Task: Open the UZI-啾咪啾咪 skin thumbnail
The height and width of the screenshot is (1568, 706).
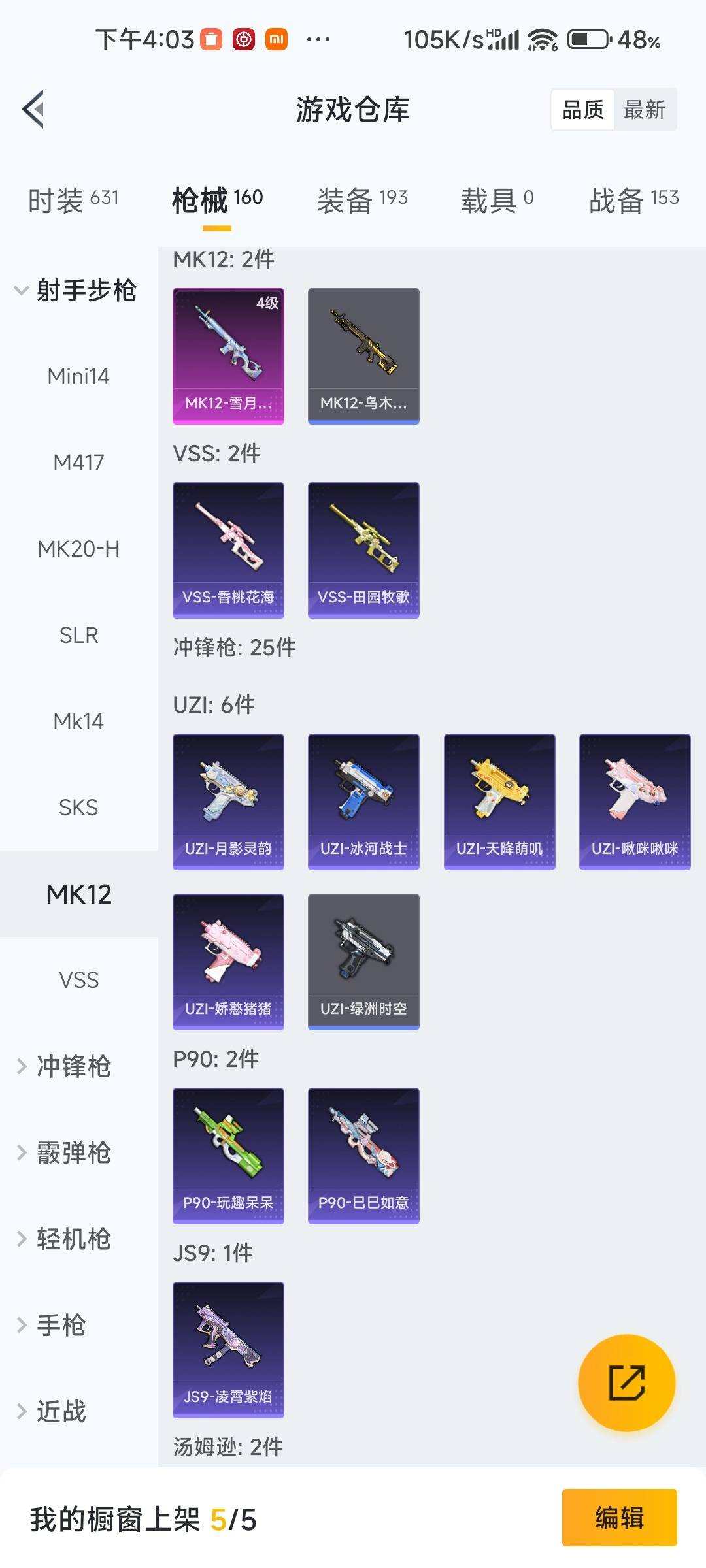Action: pos(634,802)
